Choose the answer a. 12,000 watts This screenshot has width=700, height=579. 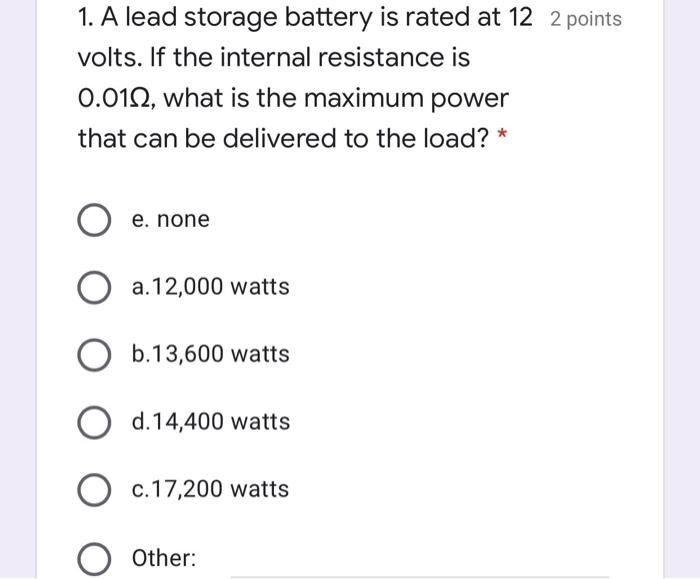pos(94,288)
